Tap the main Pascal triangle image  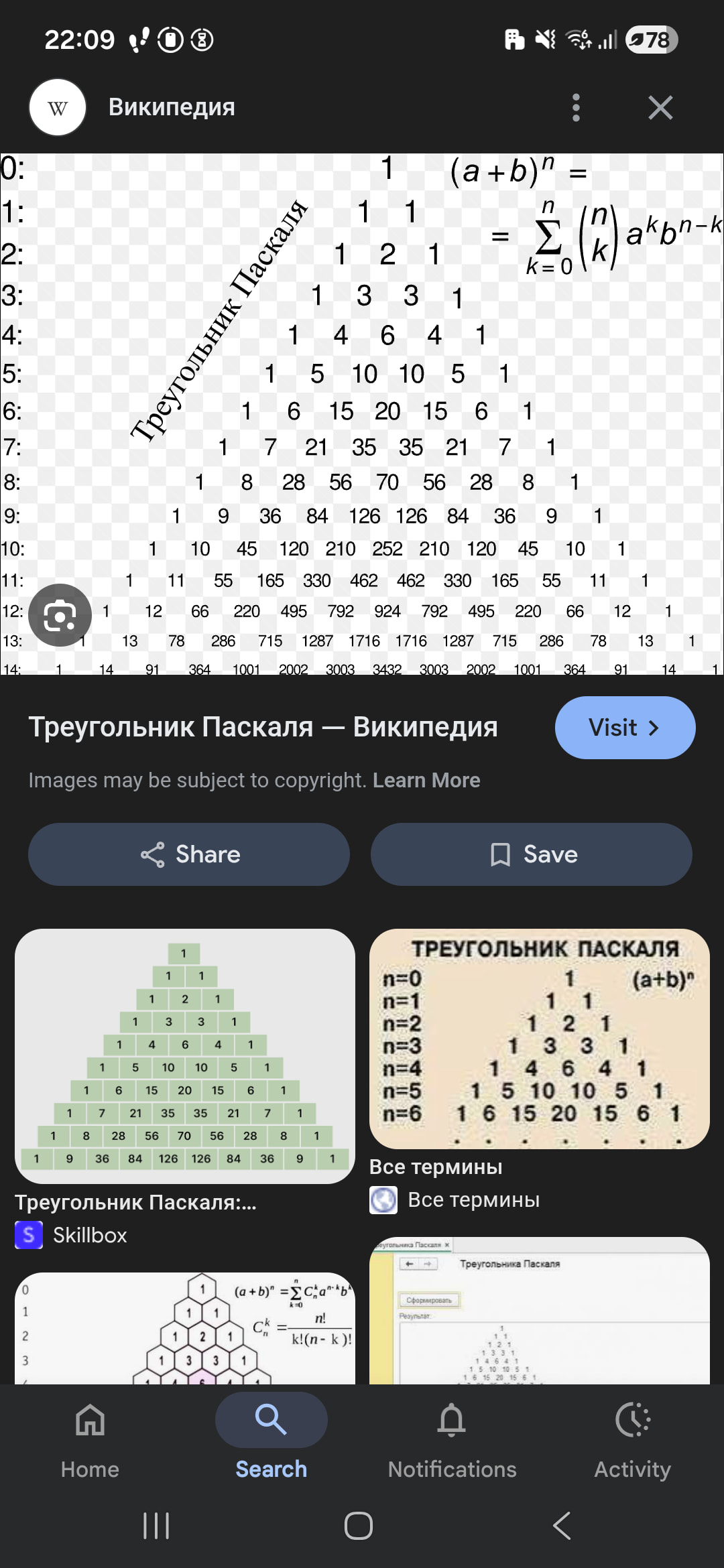[x=362, y=413]
